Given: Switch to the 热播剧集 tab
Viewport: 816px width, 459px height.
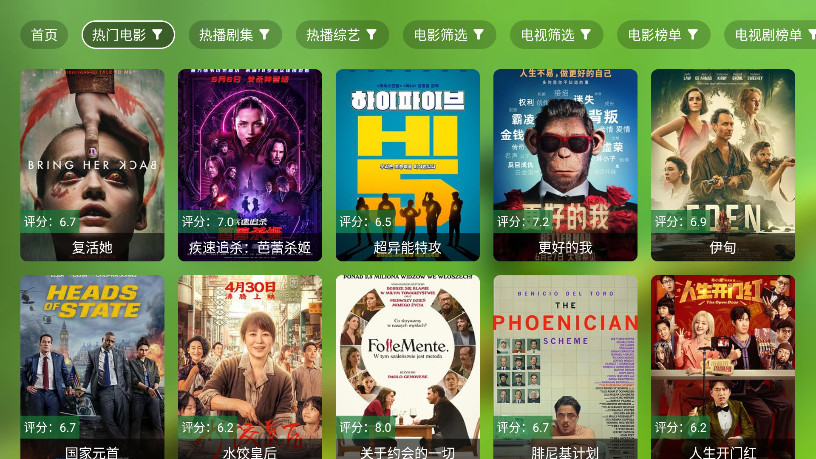Looking at the screenshot, I should coord(235,35).
